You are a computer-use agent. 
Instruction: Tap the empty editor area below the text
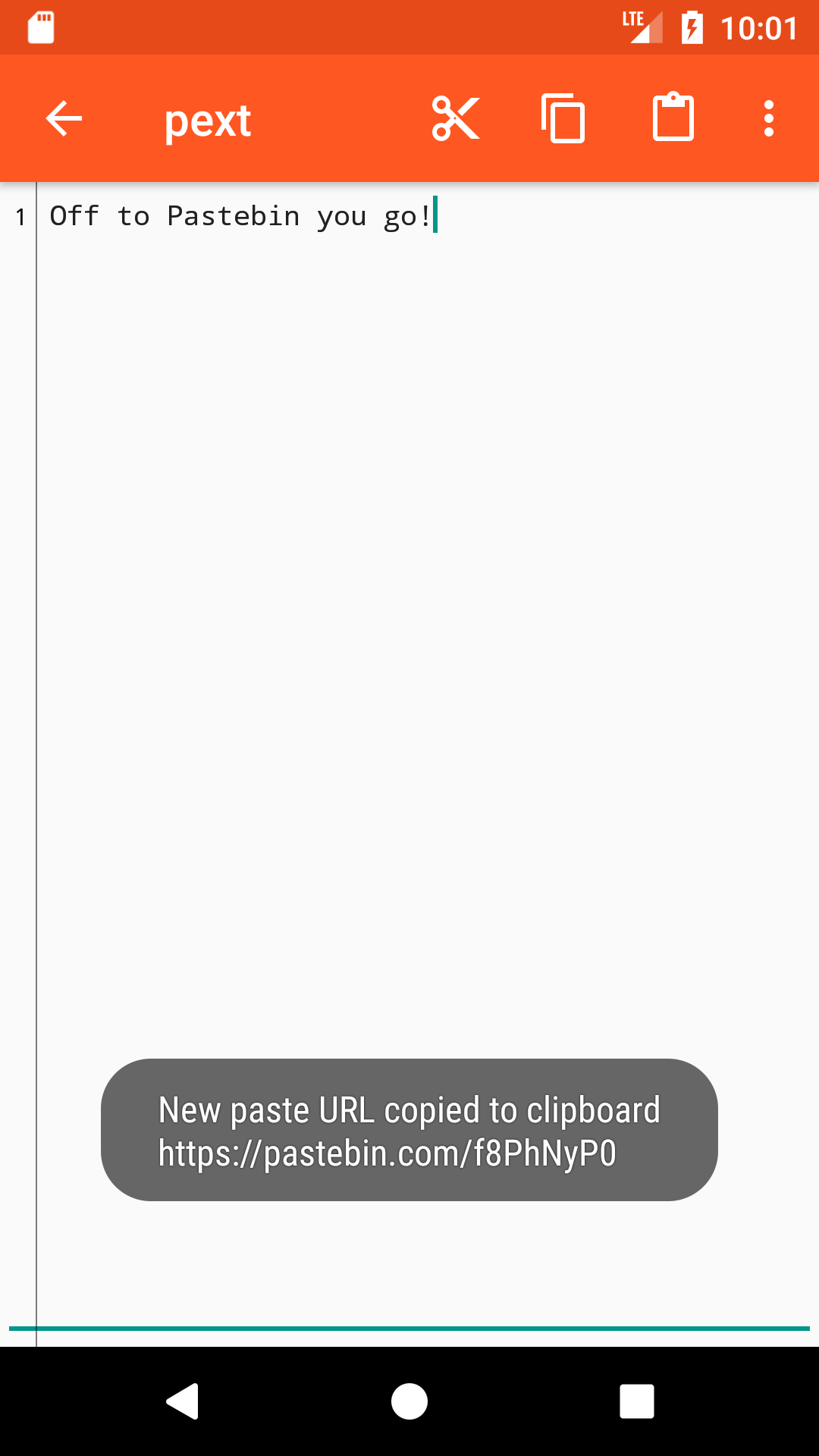(x=409, y=682)
